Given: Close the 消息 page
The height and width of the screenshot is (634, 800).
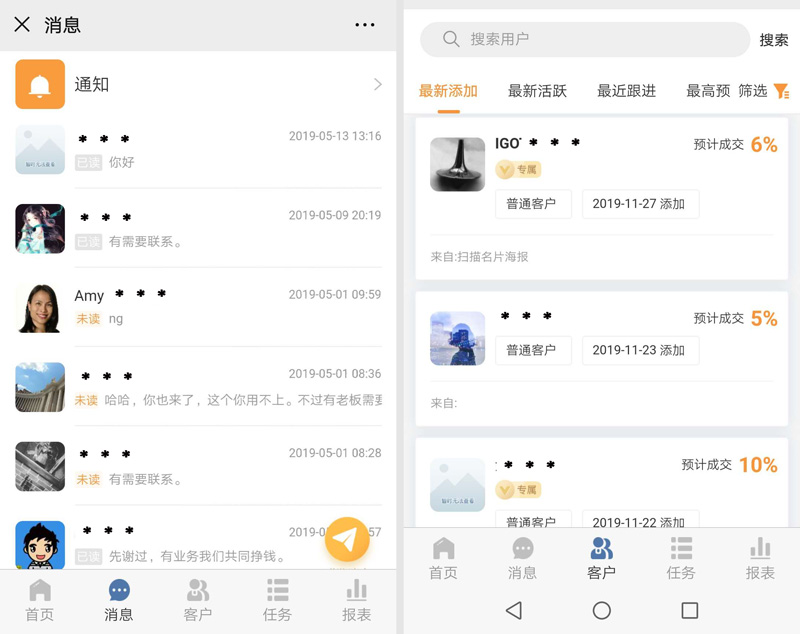Looking at the screenshot, I should [x=22, y=25].
